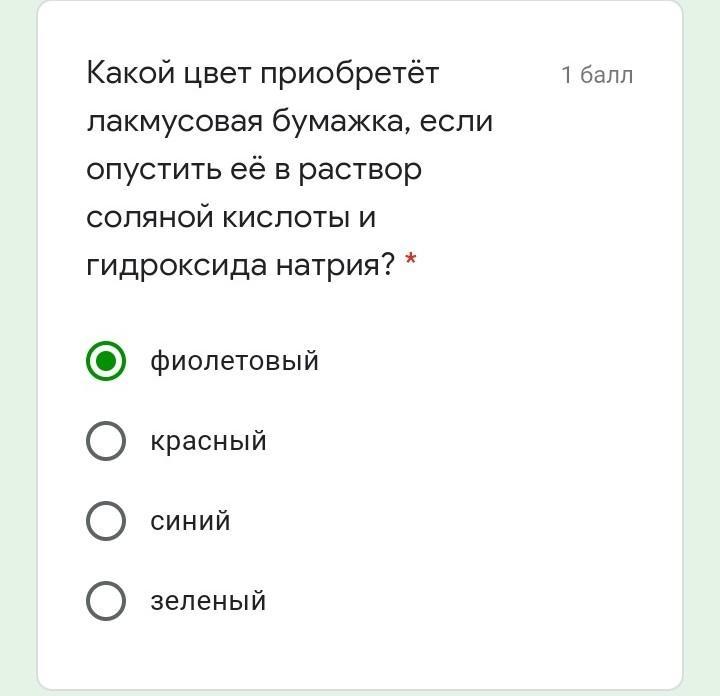
Task: Pick the синий radio option
Action: pos(106,521)
